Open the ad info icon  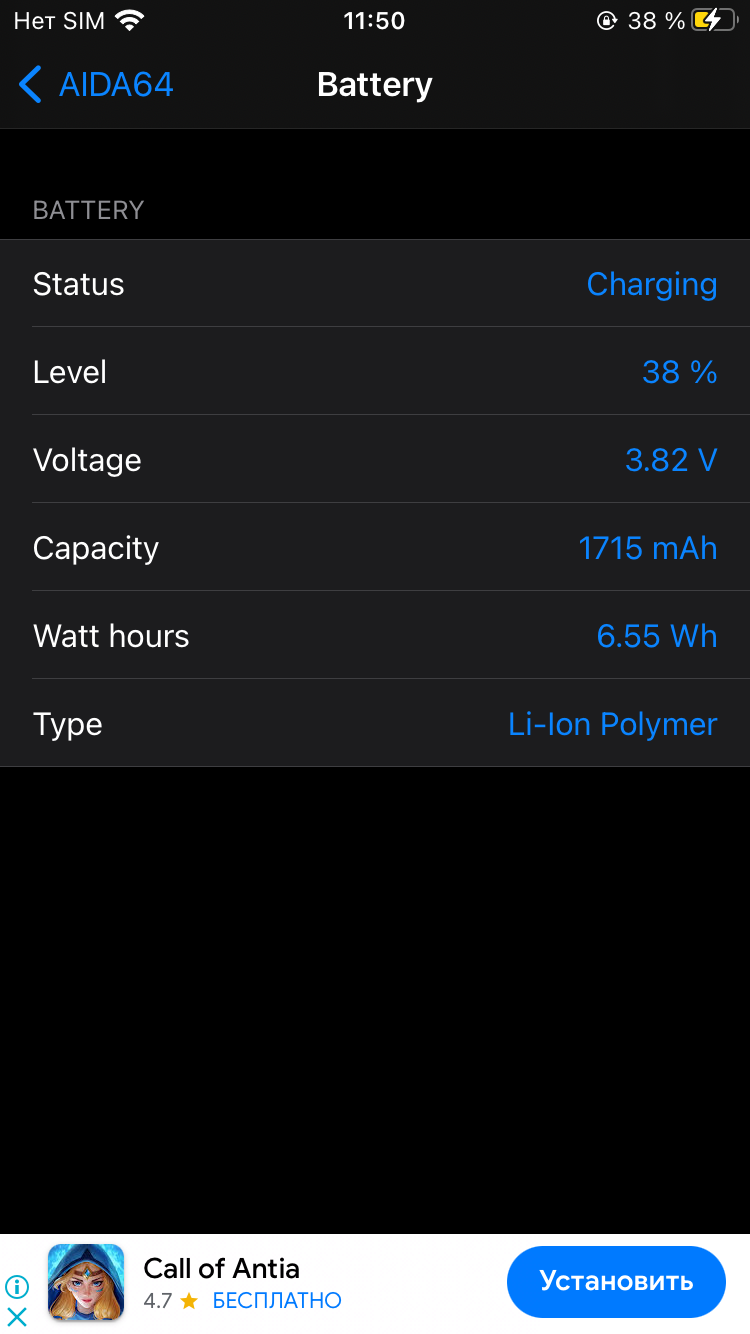[x=17, y=1287]
